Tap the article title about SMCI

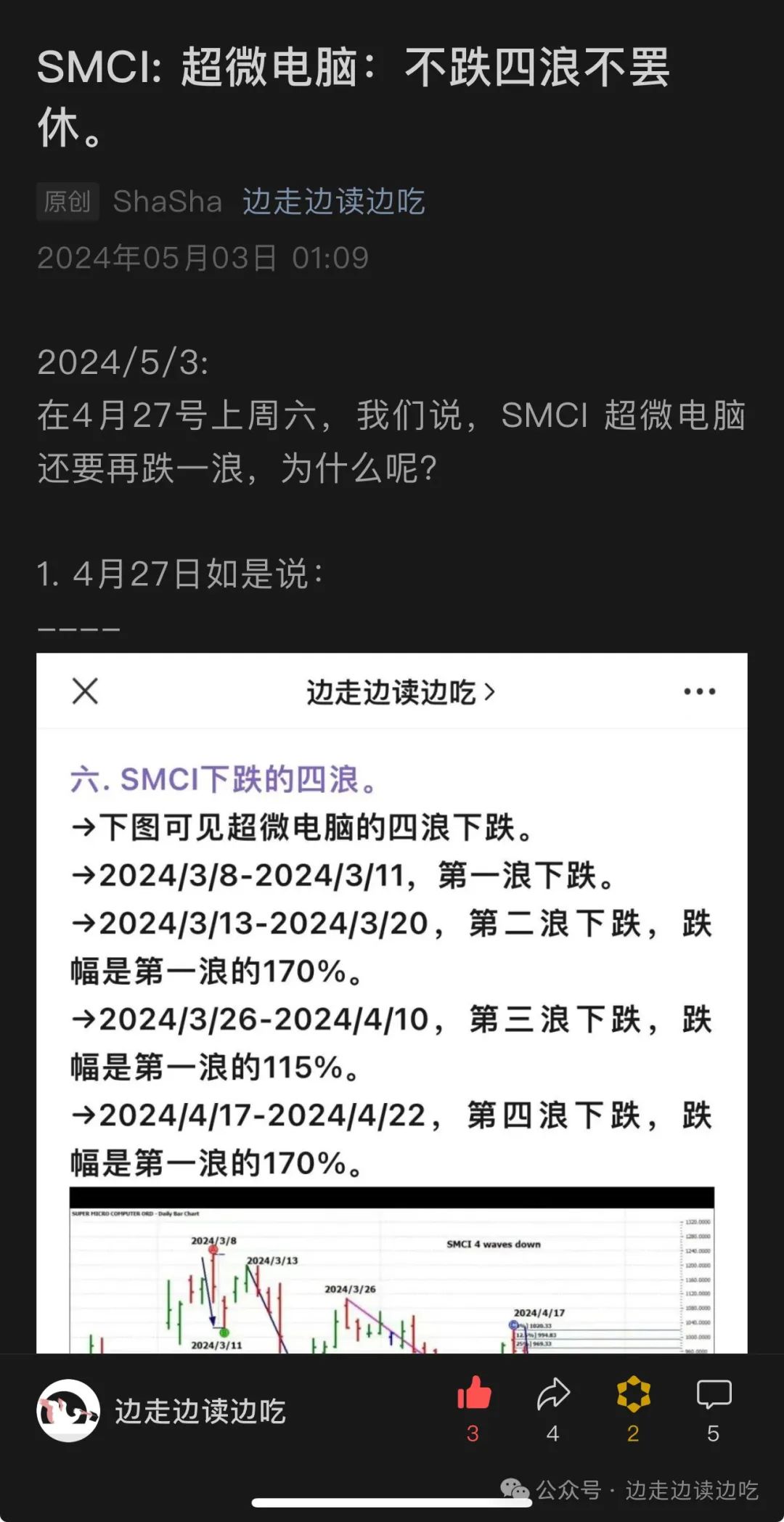pos(356,94)
